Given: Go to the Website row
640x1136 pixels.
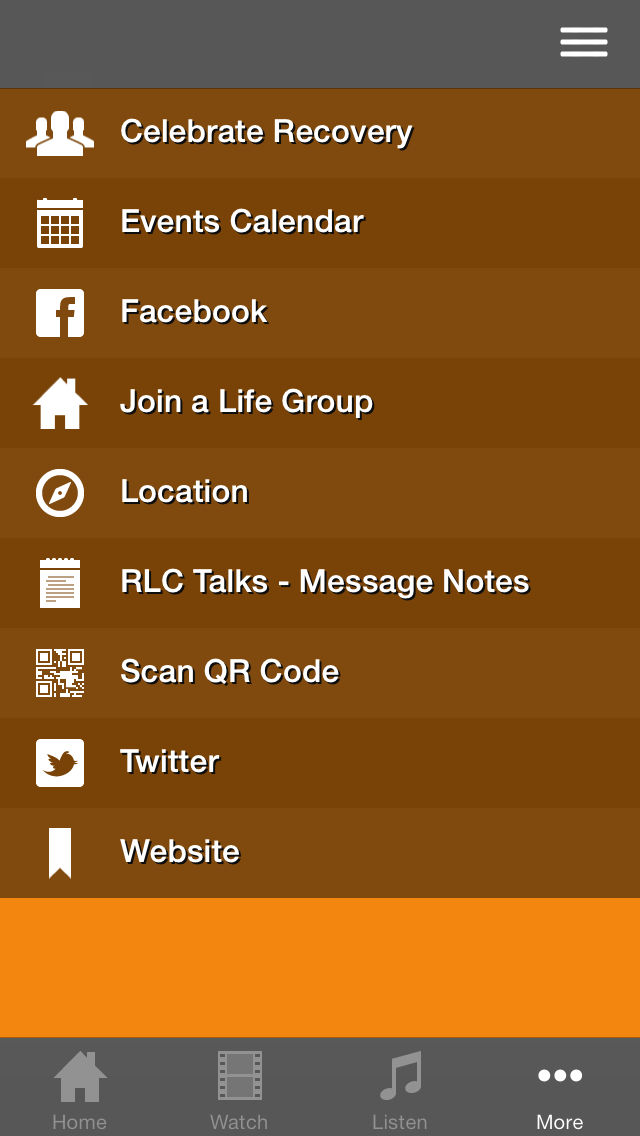Looking at the screenshot, I should pos(320,853).
